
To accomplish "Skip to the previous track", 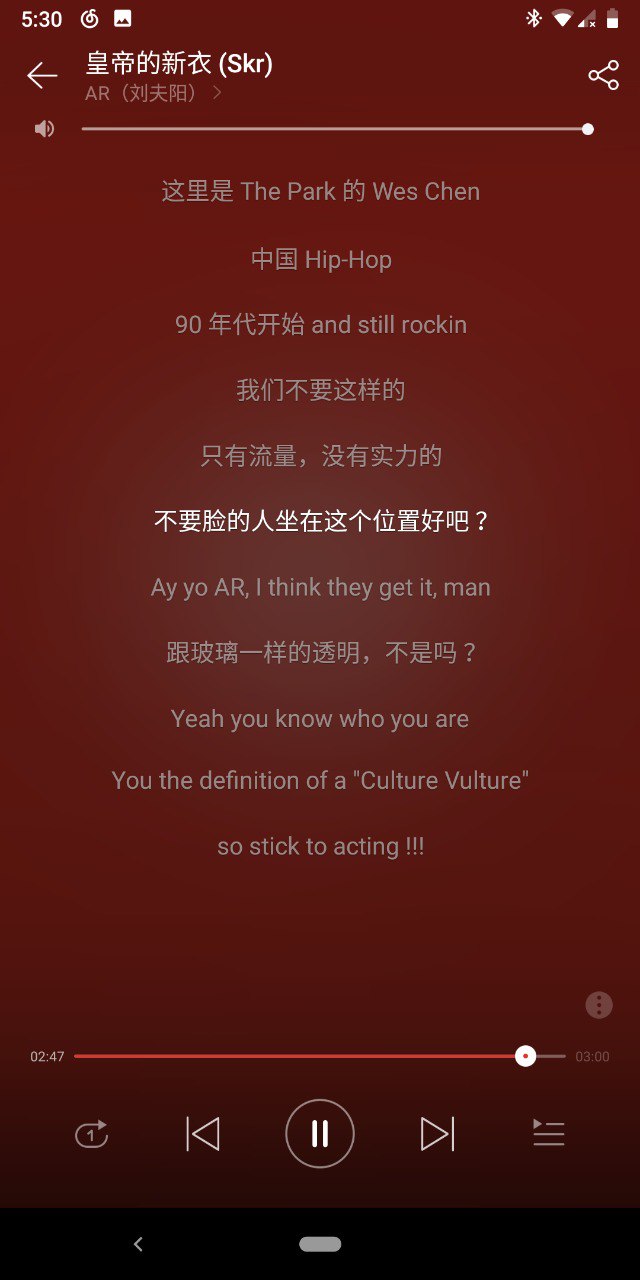I will [203, 1134].
